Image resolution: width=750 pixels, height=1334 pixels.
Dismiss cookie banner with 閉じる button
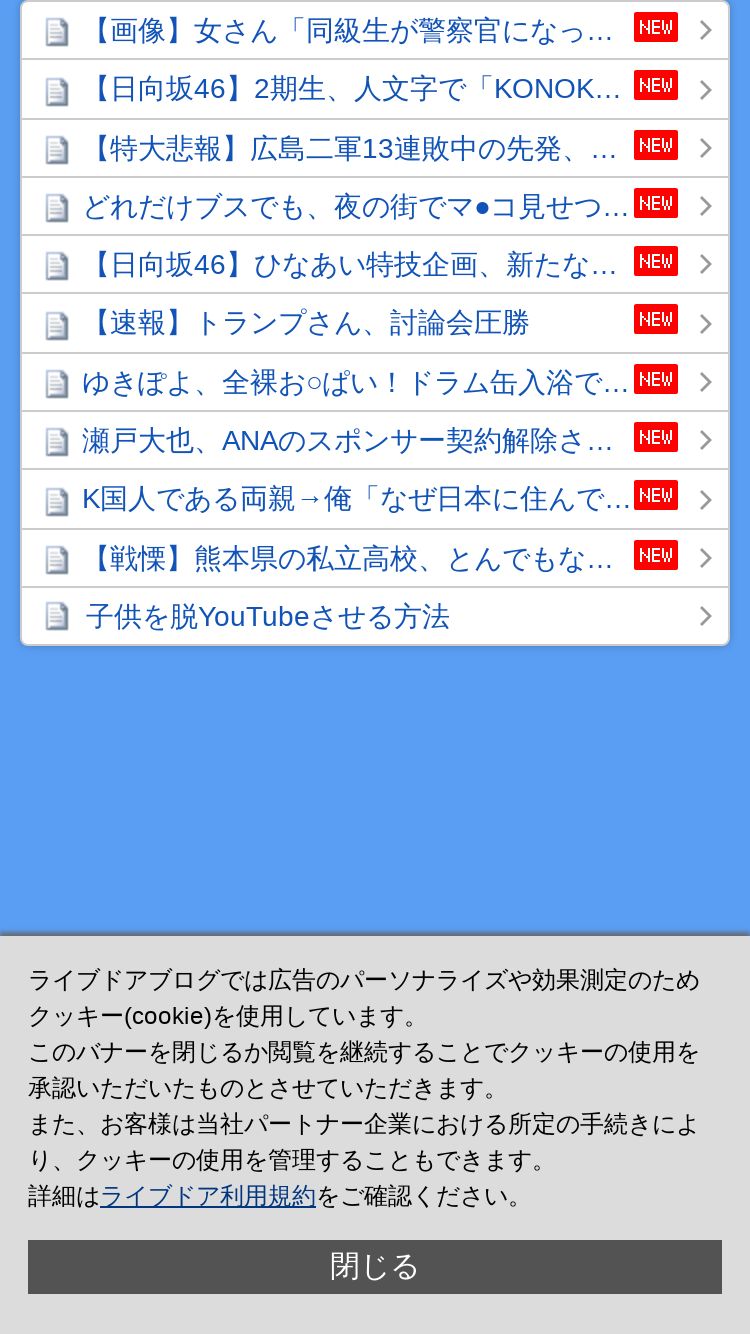point(375,1267)
